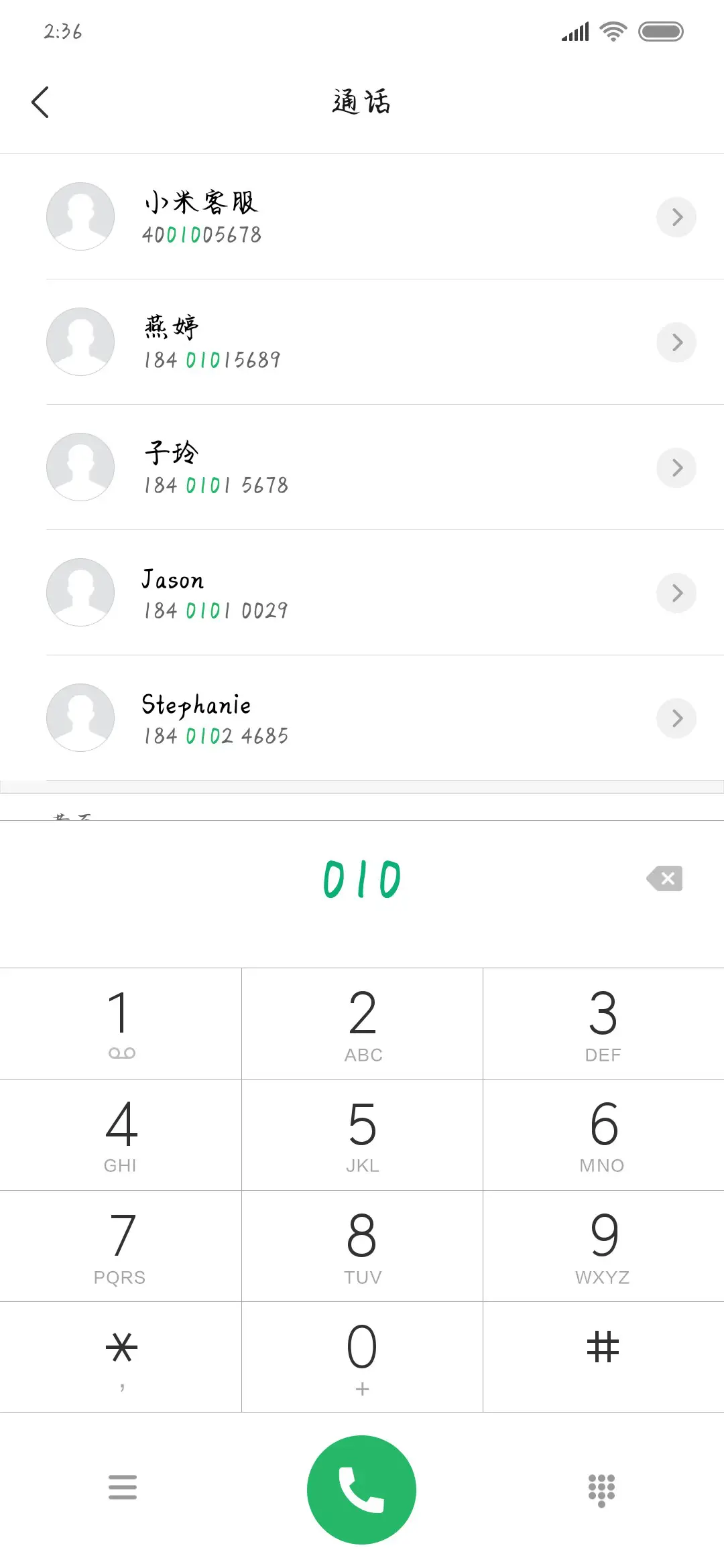Tap the dialed number 010 display
724x1568 pixels.
(361, 878)
